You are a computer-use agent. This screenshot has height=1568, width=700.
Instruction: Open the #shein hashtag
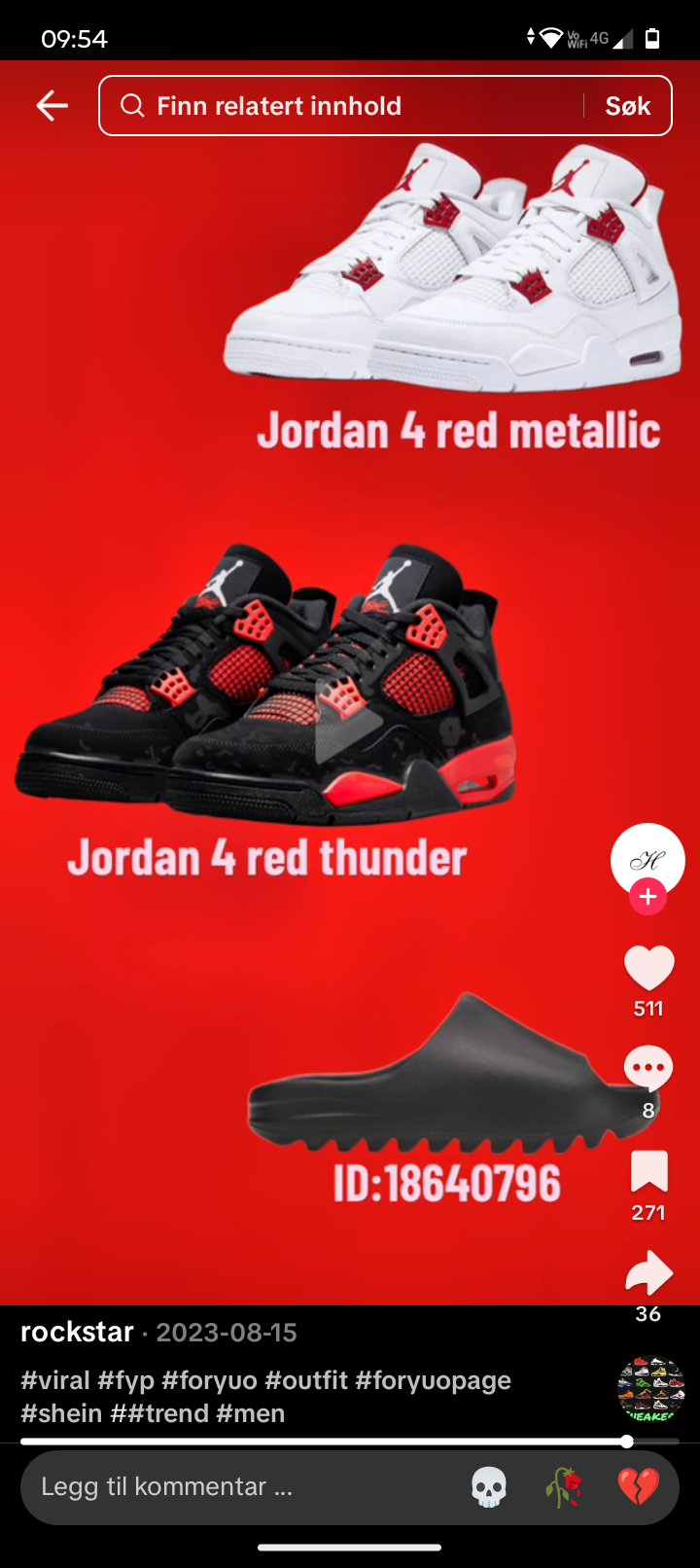[61, 1413]
